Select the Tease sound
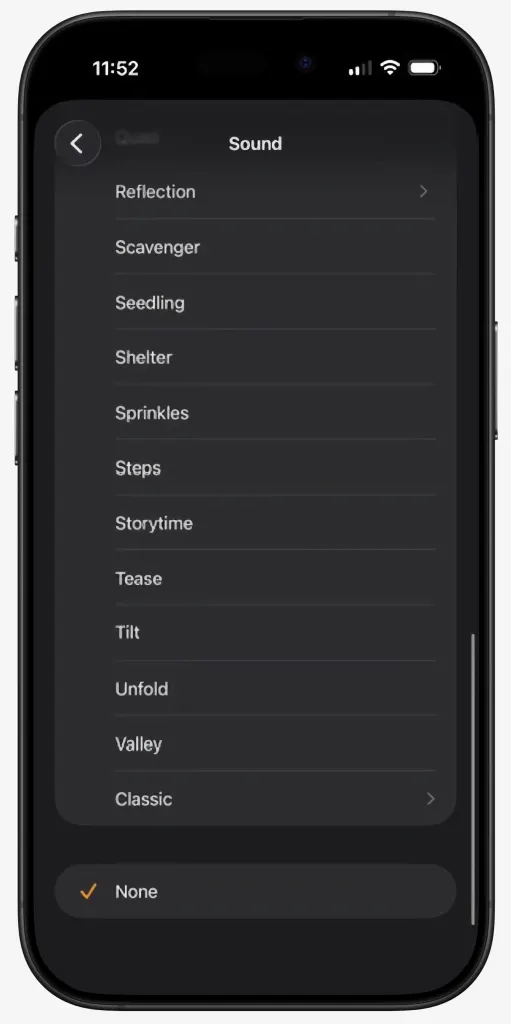The height and width of the screenshot is (1024, 511). 256,578
